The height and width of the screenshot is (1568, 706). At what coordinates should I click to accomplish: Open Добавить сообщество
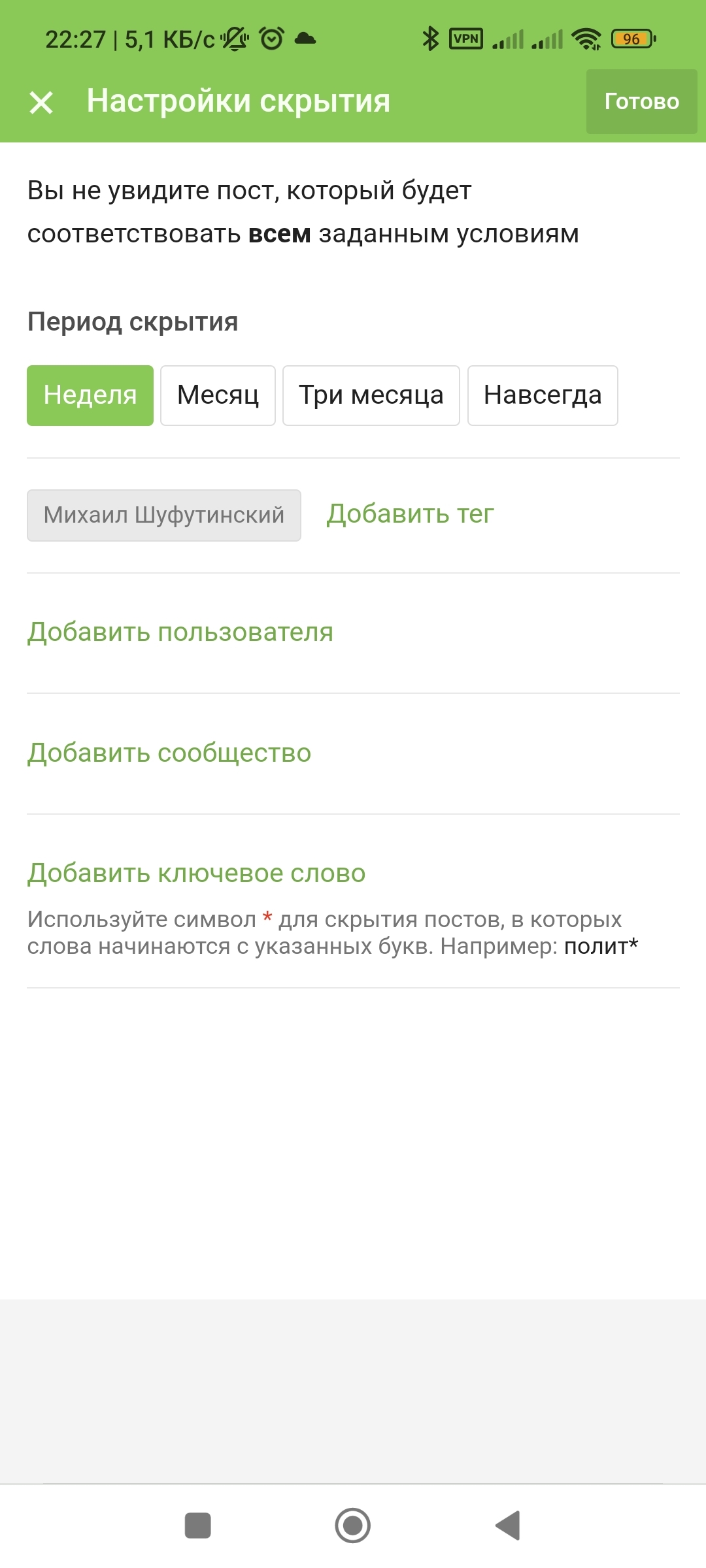tap(169, 753)
